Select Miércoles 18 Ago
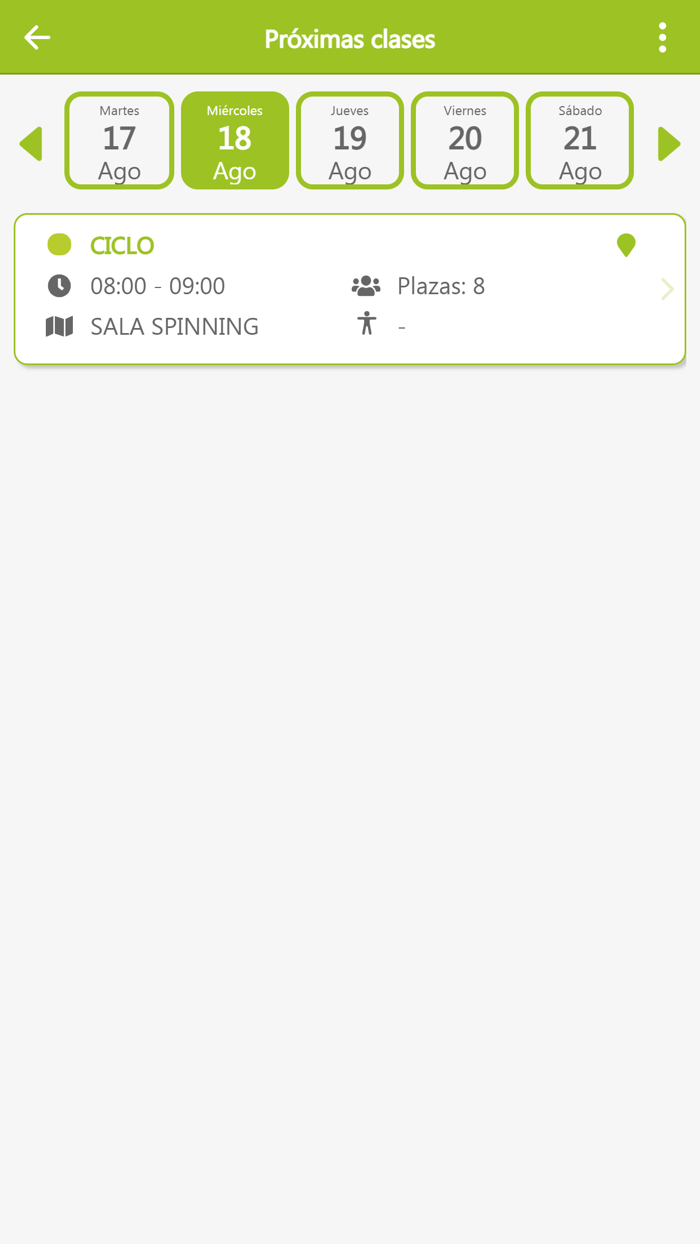Screen dimensions: 700x1244 tap(235, 141)
